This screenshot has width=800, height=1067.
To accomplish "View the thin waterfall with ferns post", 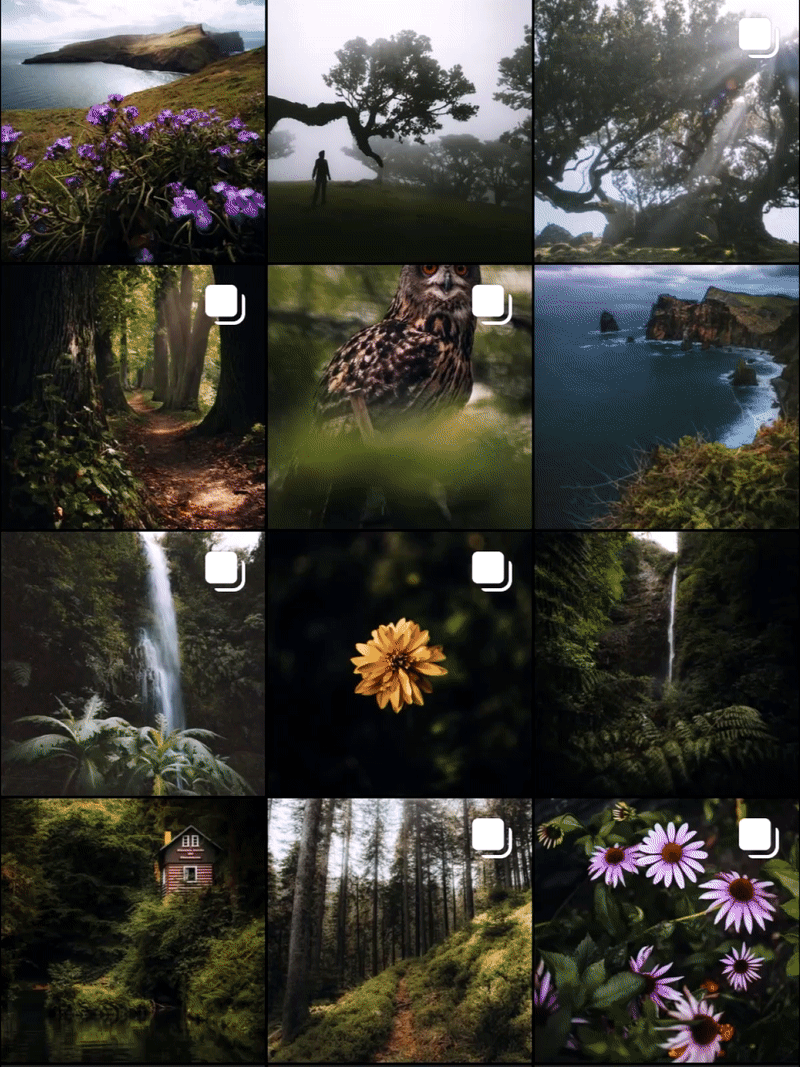I will (667, 663).
